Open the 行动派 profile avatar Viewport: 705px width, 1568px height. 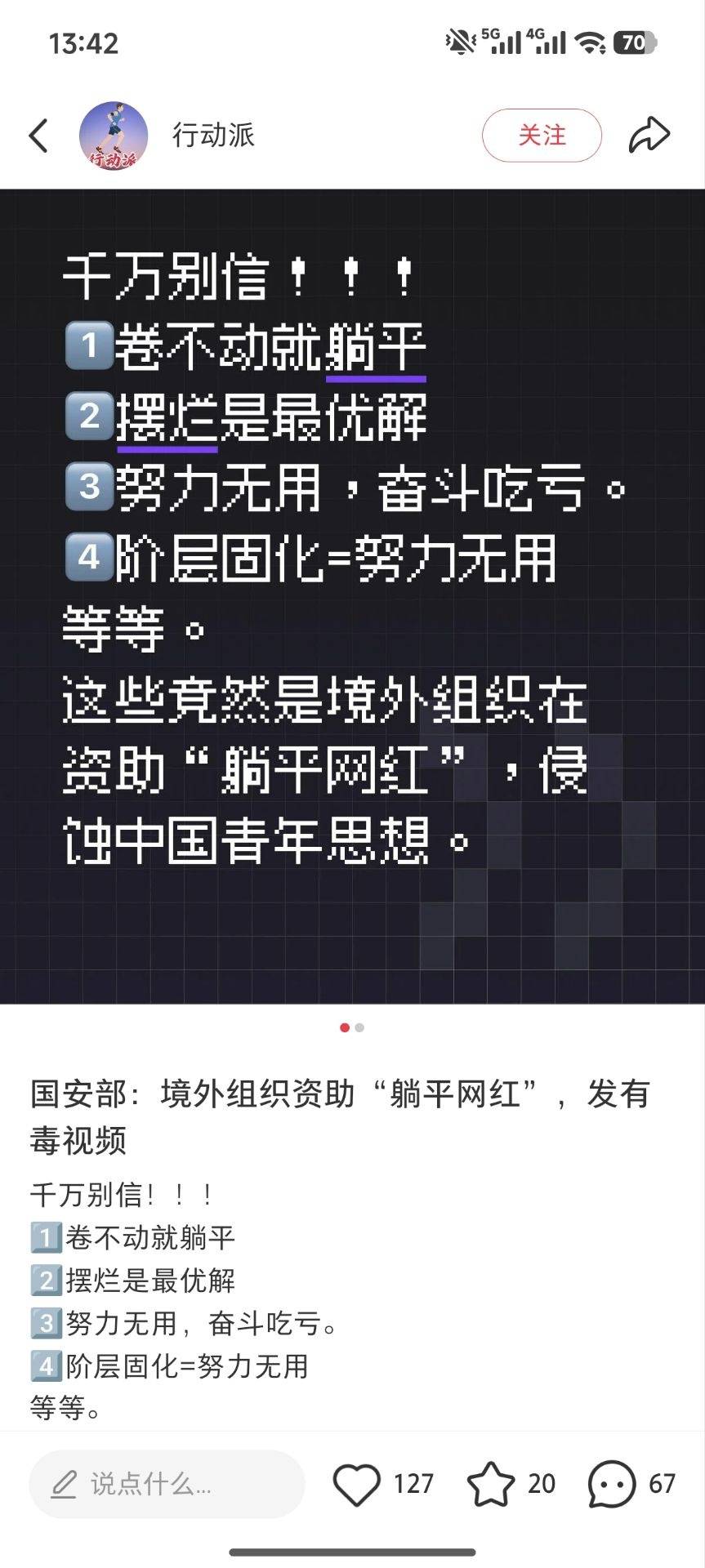(114, 136)
